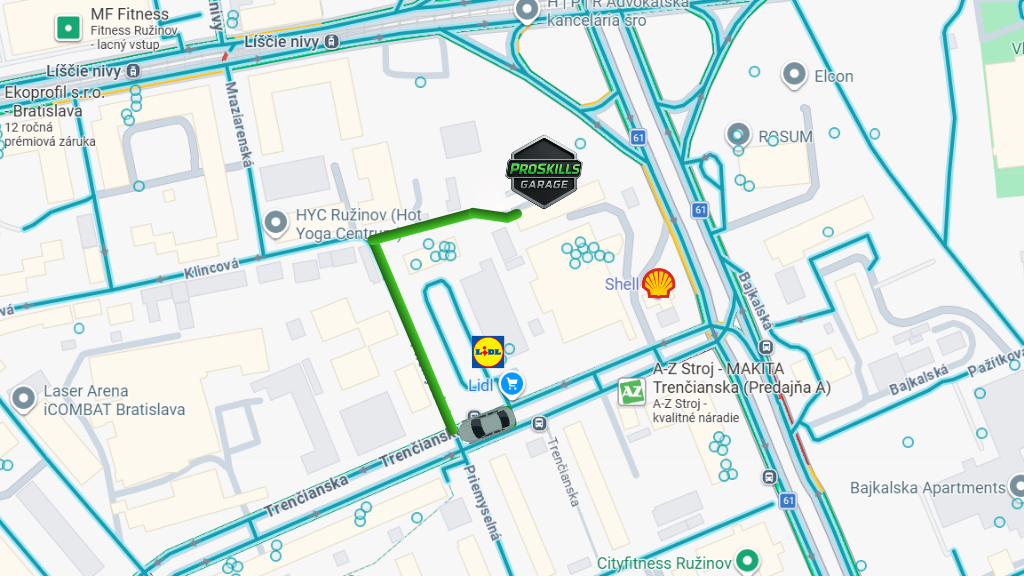Open the Elcon place pin
This screenshot has height=576, width=1024.
pos(794,73)
